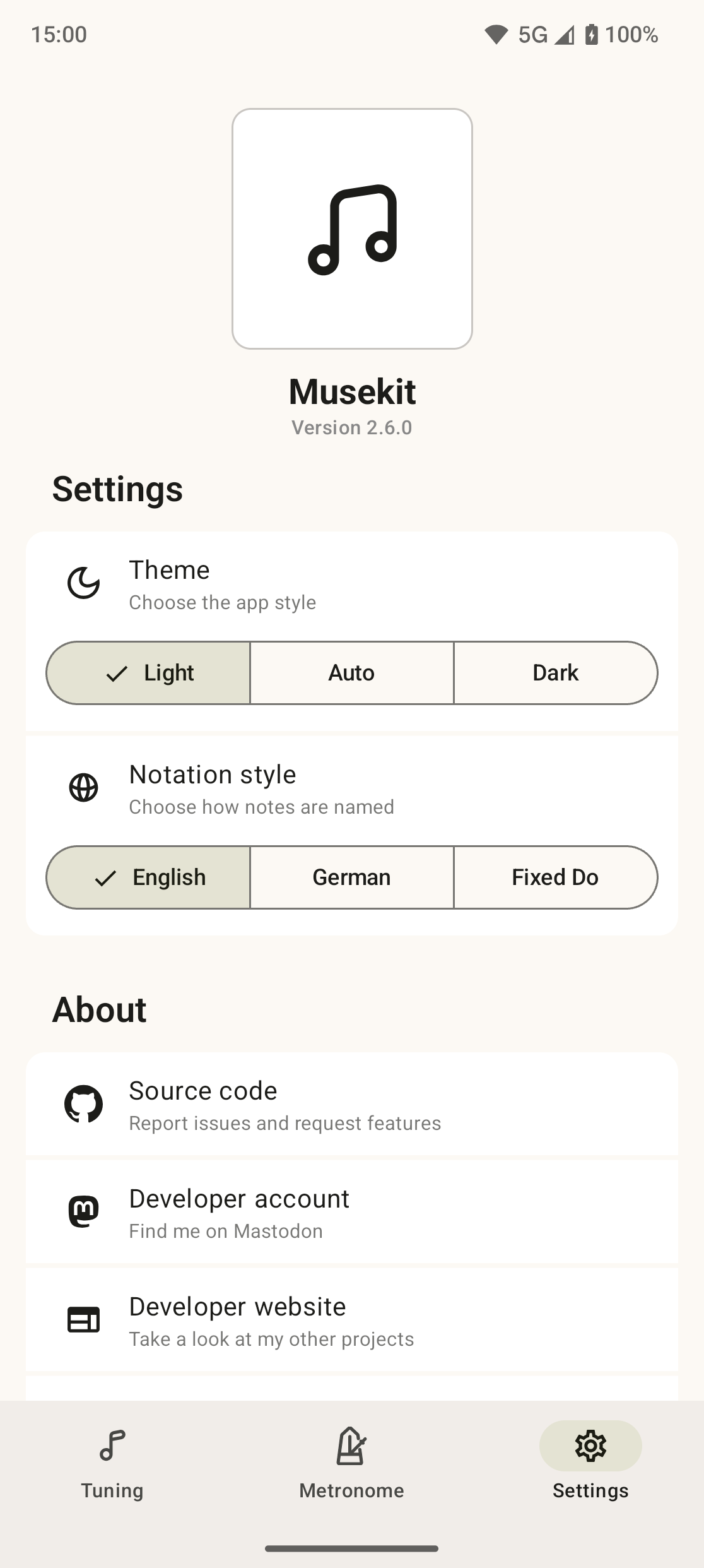This screenshot has height=1568, width=704.
Task: Switch theme to Auto
Action: coord(352,673)
